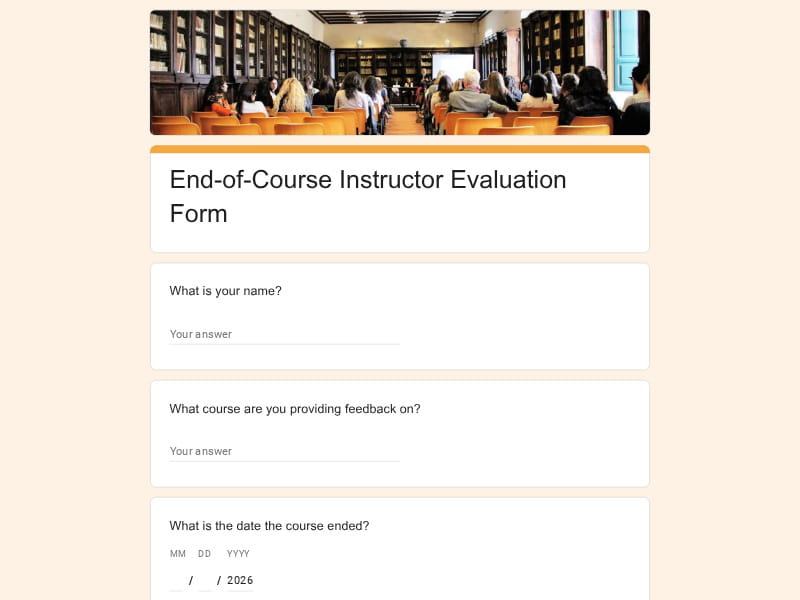The height and width of the screenshot is (600, 800).
Task: Edit the year field showing 2026
Action: (x=240, y=580)
